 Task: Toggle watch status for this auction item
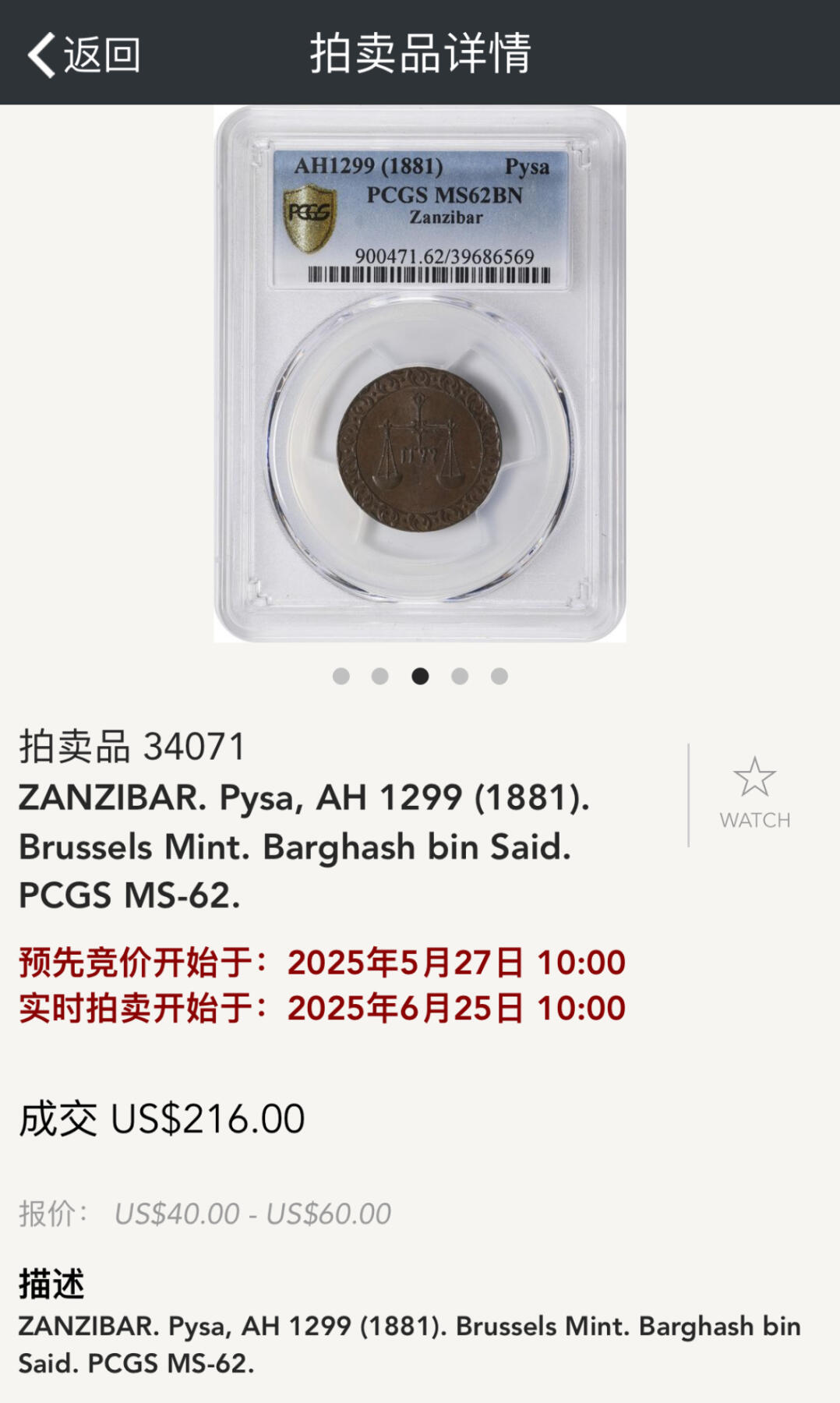754,791
